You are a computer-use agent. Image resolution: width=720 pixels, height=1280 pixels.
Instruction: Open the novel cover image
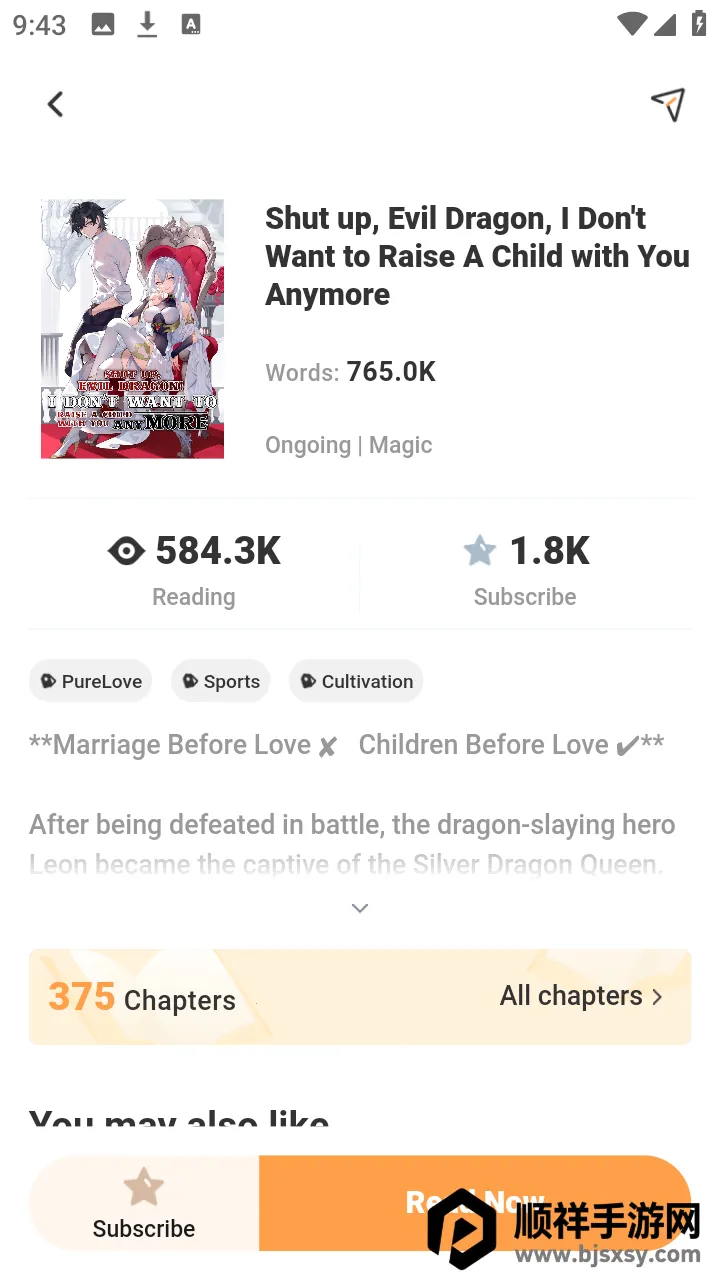click(x=132, y=329)
